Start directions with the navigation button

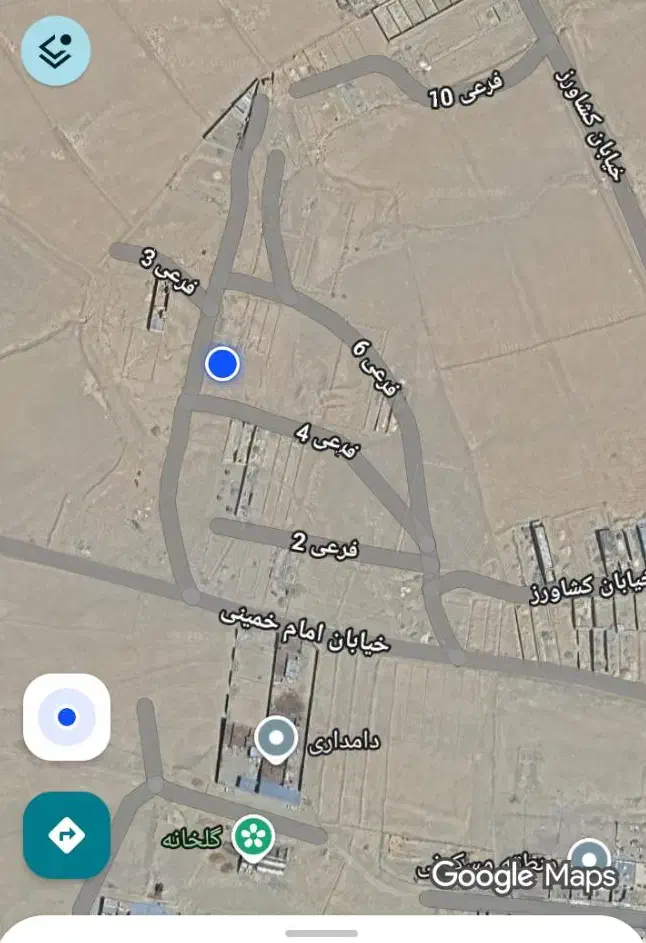point(66,834)
